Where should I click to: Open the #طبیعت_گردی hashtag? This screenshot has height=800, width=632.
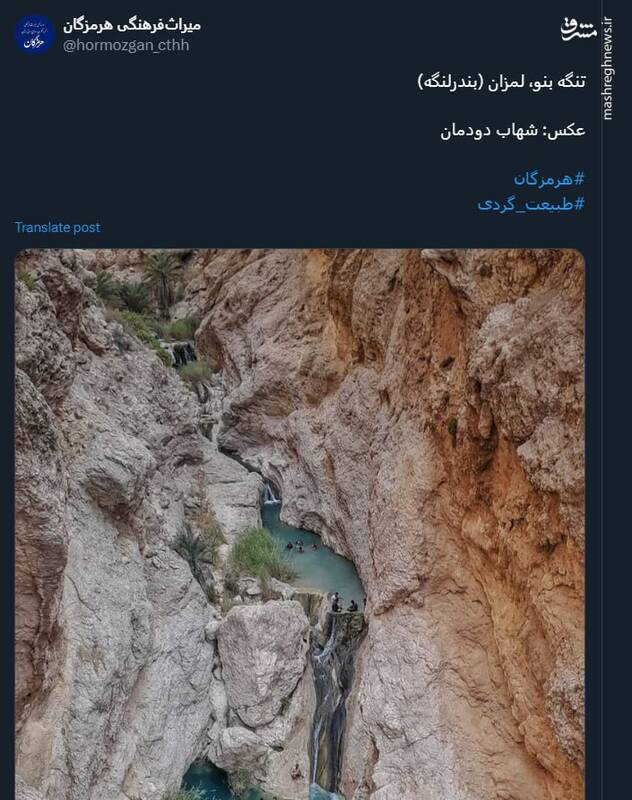click(531, 203)
